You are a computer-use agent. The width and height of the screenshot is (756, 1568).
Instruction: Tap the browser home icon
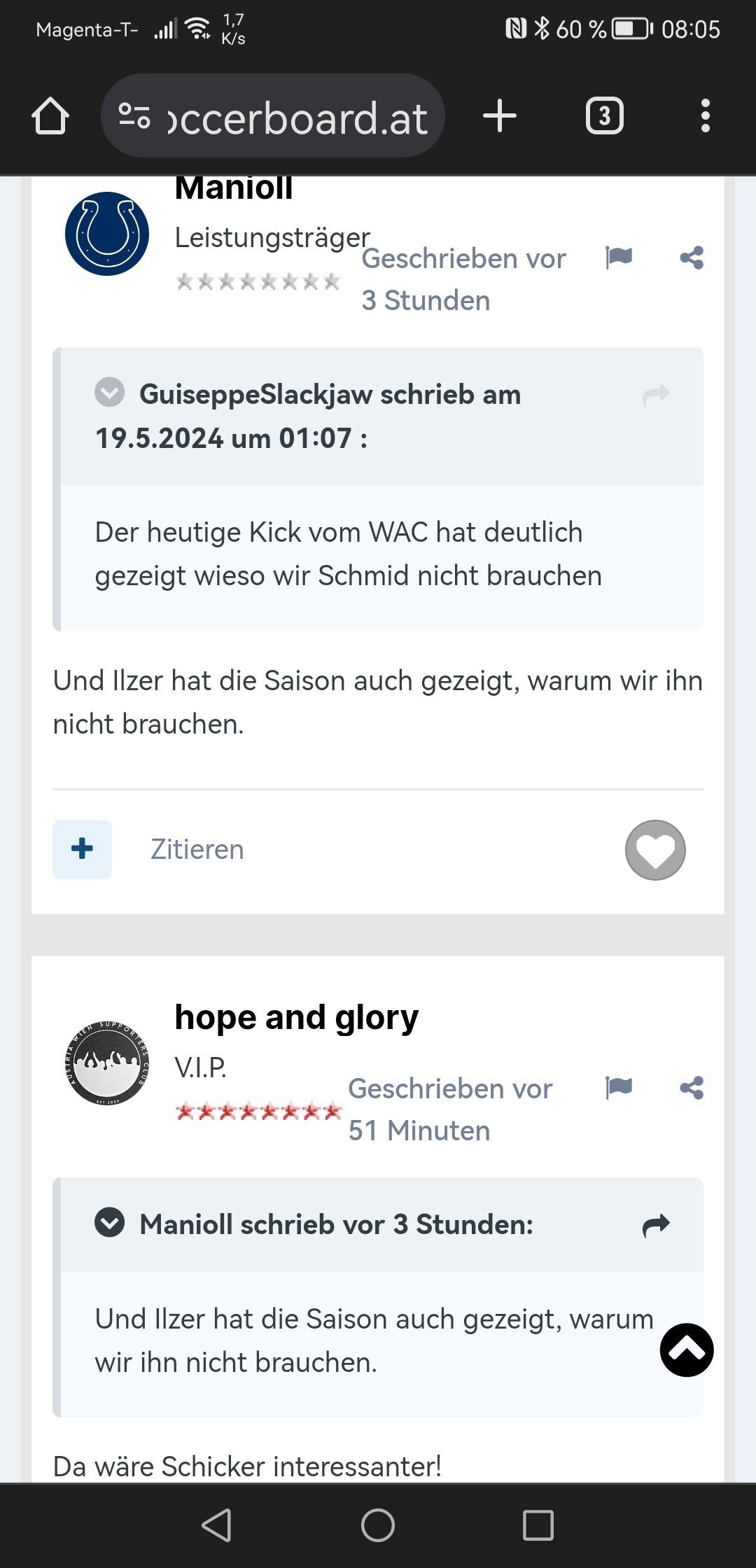pos(50,115)
